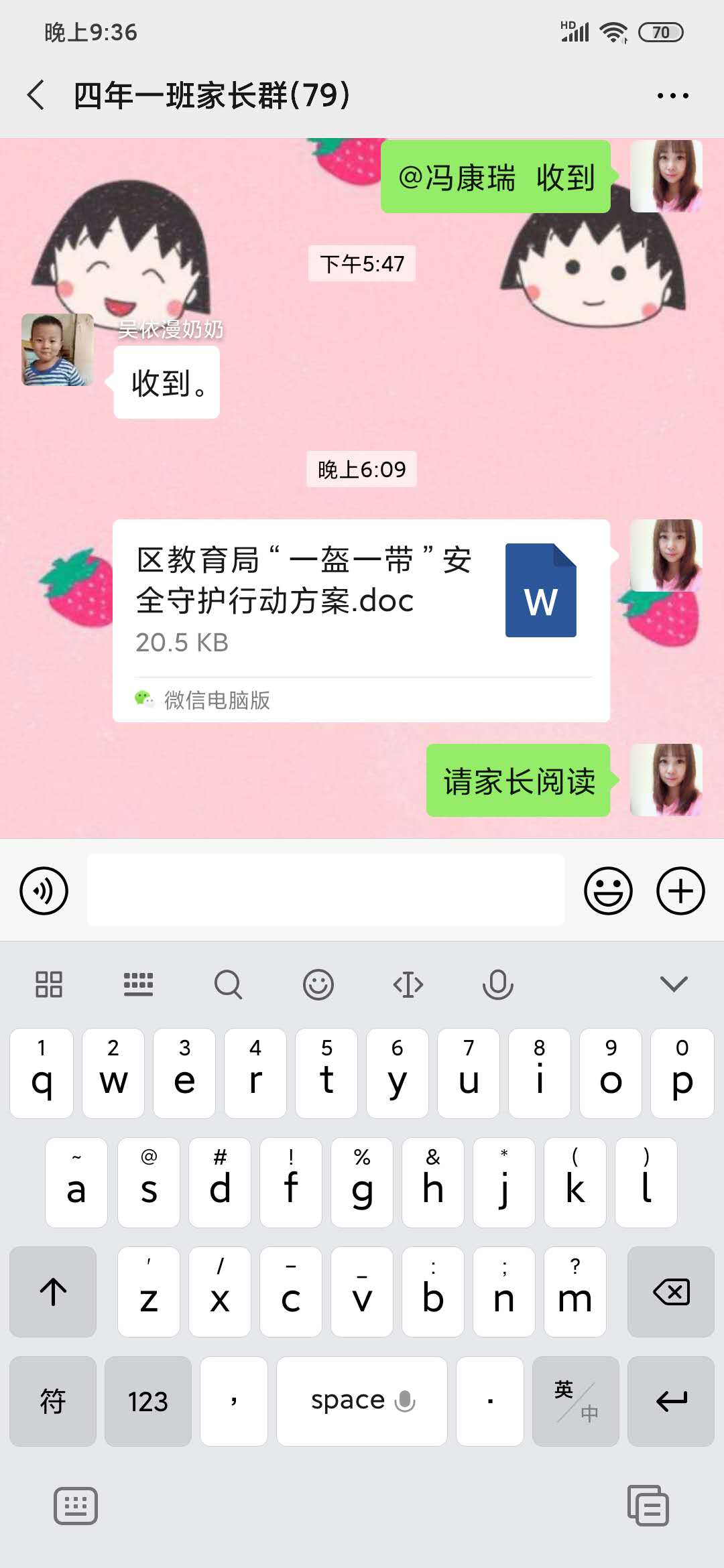Screen dimensions: 724x1568
Task: Open the keyboard's search tool
Action: [x=228, y=984]
